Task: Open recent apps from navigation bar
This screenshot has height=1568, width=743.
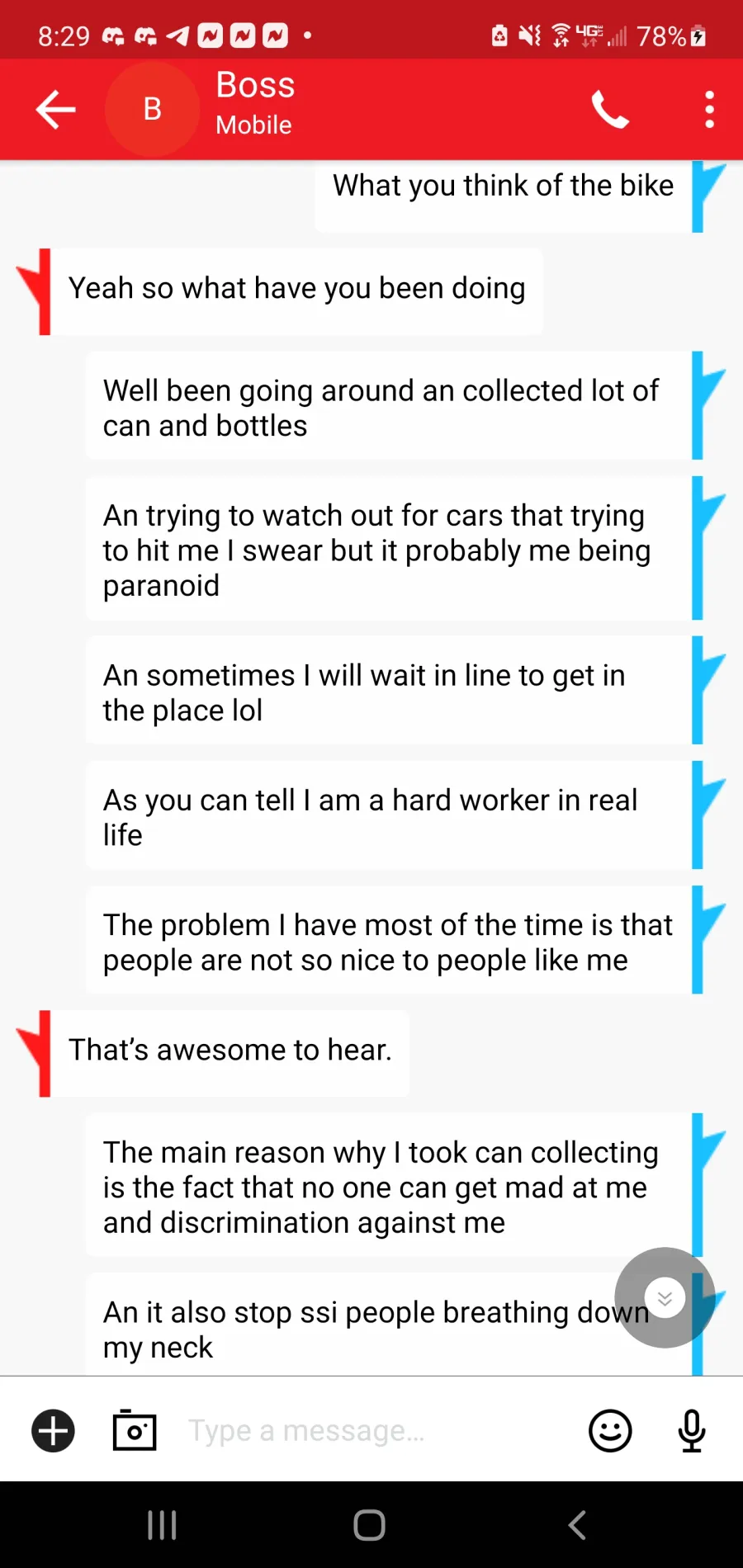Action: click(x=162, y=1525)
